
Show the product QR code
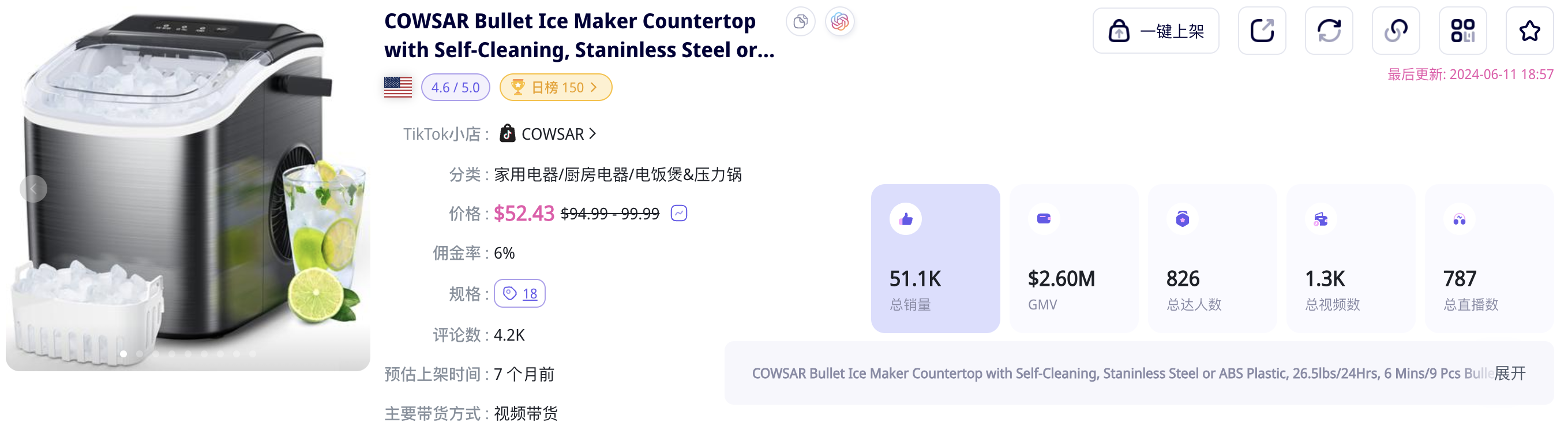(x=1462, y=31)
